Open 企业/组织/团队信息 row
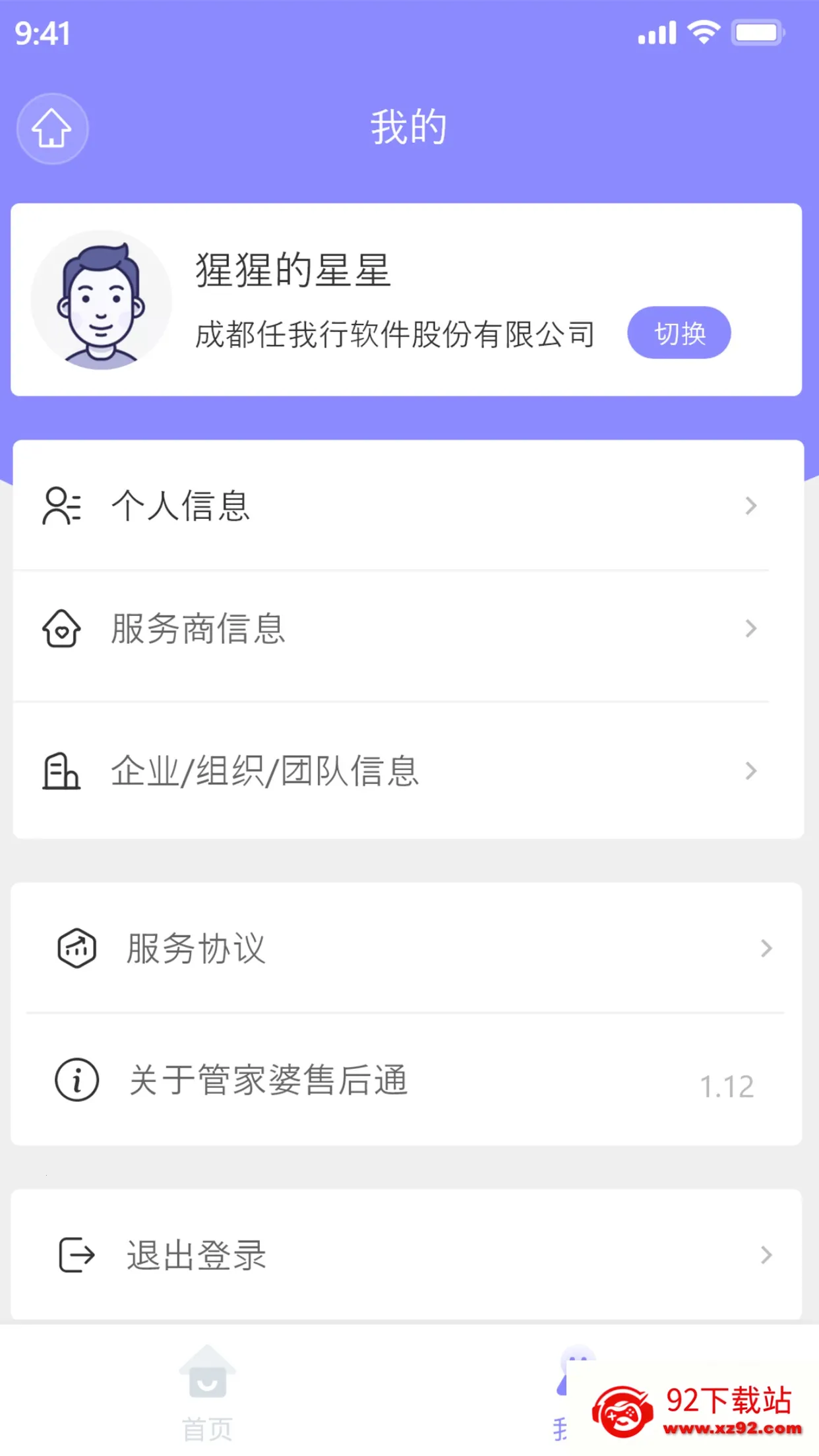This screenshot has height=1456, width=819. coord(408,770)
